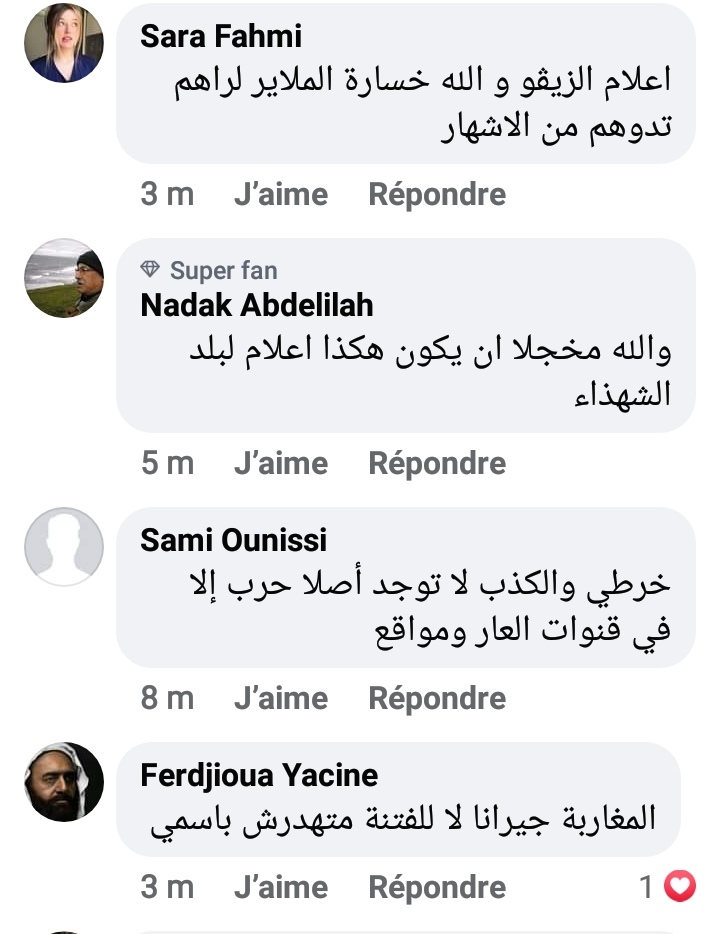Like Sami Ounissi's comment
This screenshot has height=934, width=720.
click(x=280, y=698)
